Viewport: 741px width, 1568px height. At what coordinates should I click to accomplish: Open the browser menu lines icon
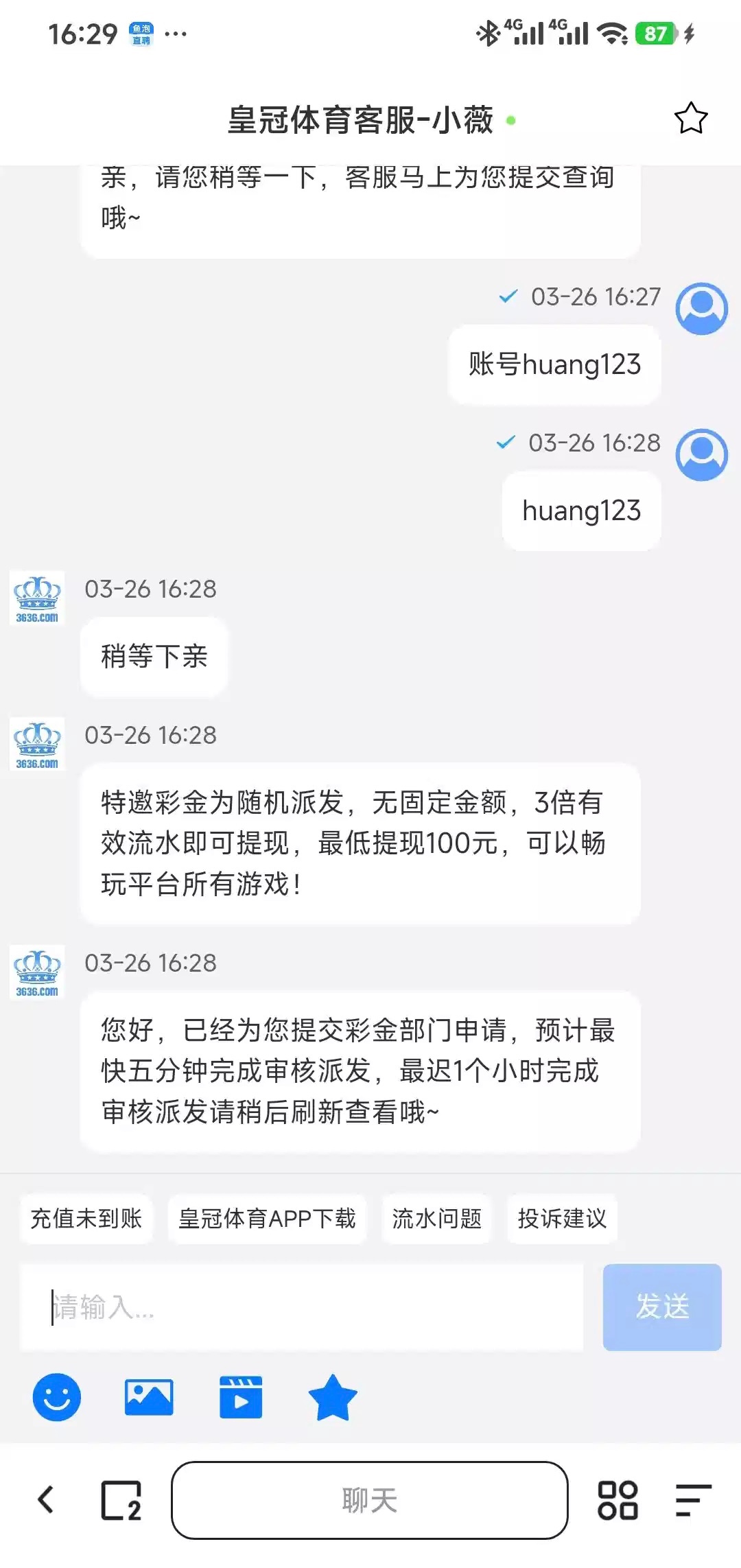693,1500
